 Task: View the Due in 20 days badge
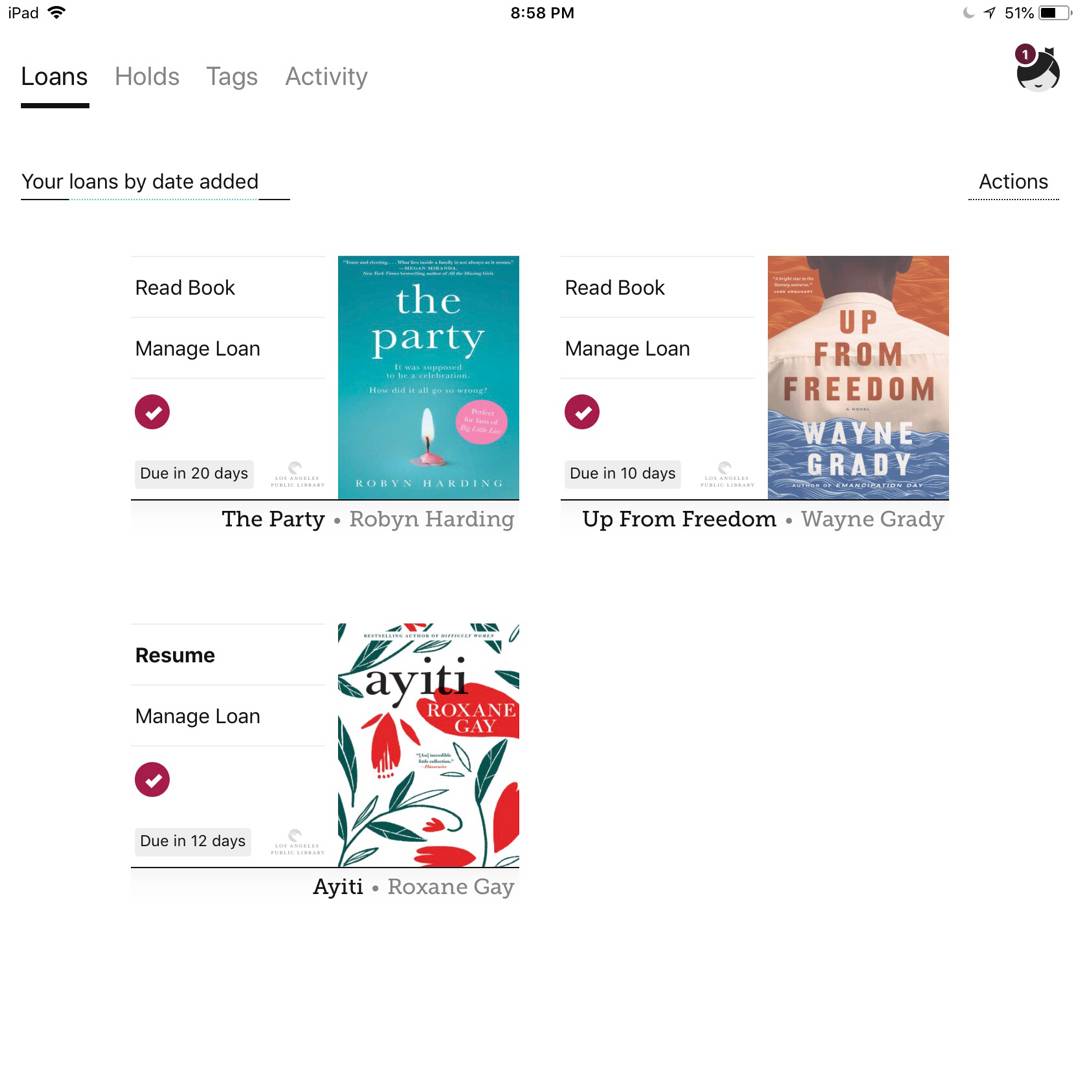coord(194,474)
